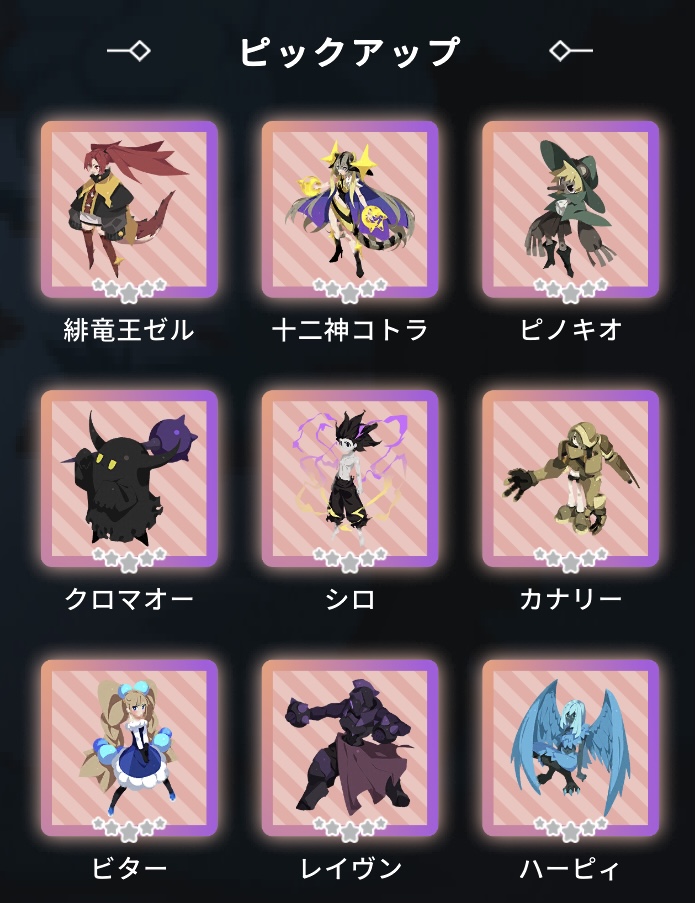
Task: Open the クロマオー character tile
Action: coord(129,479)
